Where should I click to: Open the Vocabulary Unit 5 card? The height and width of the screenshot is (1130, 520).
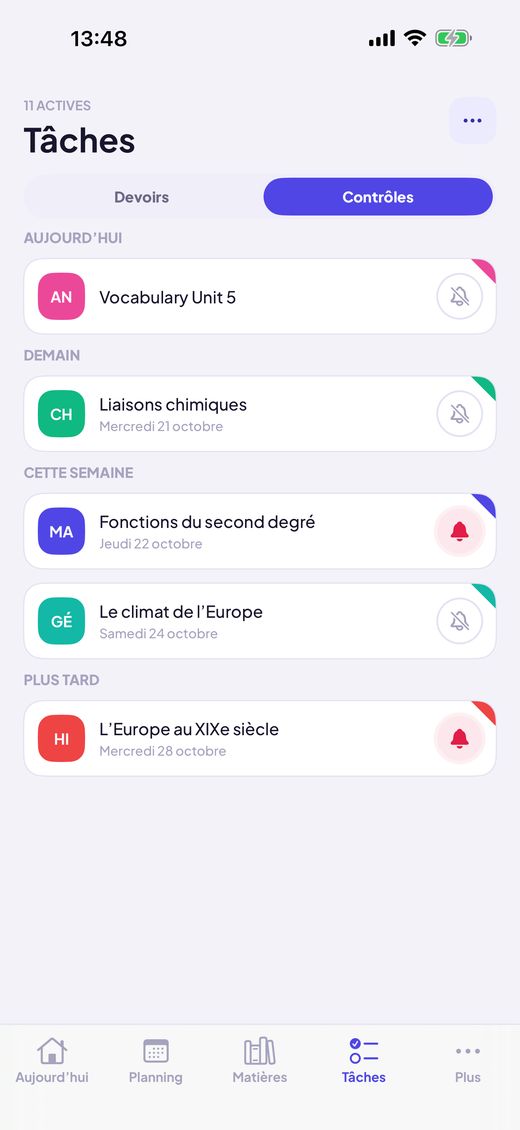260,296
